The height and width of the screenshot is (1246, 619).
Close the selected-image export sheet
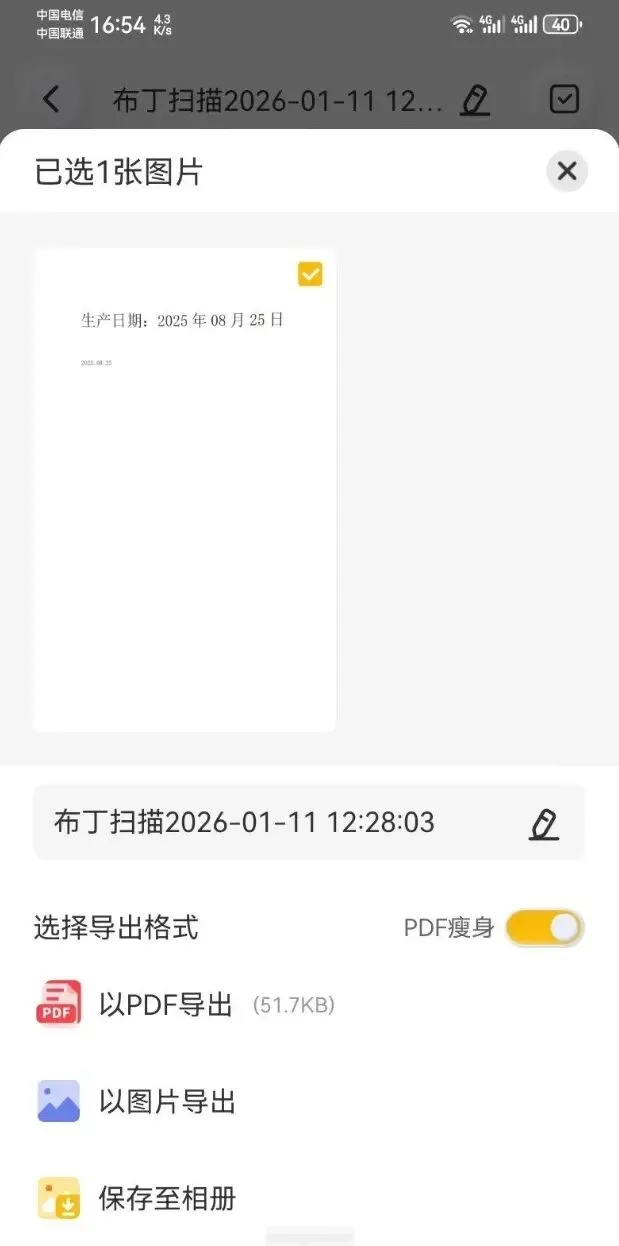tap(567, 171)
